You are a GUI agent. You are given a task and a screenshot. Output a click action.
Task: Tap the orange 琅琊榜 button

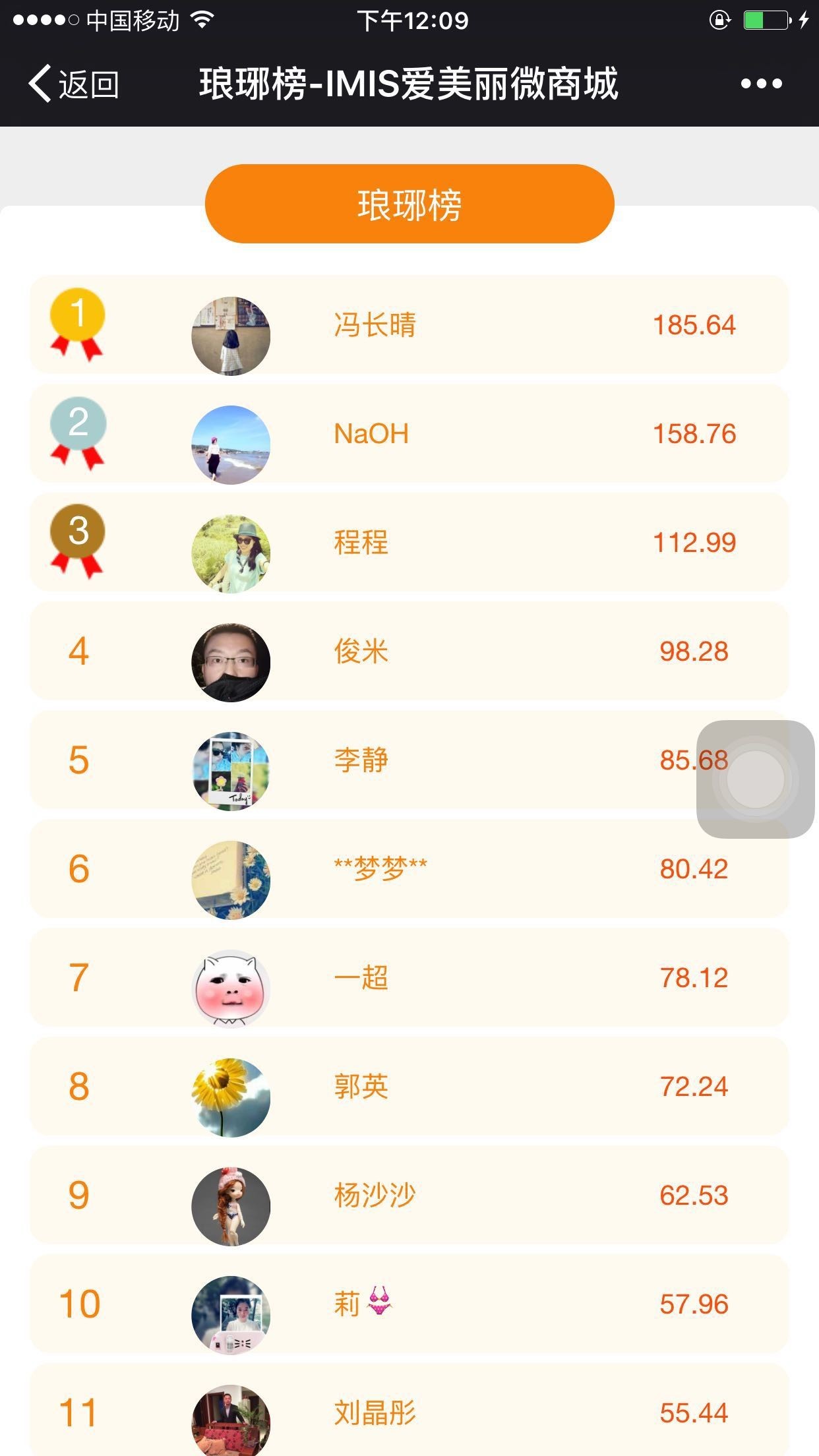409,204
